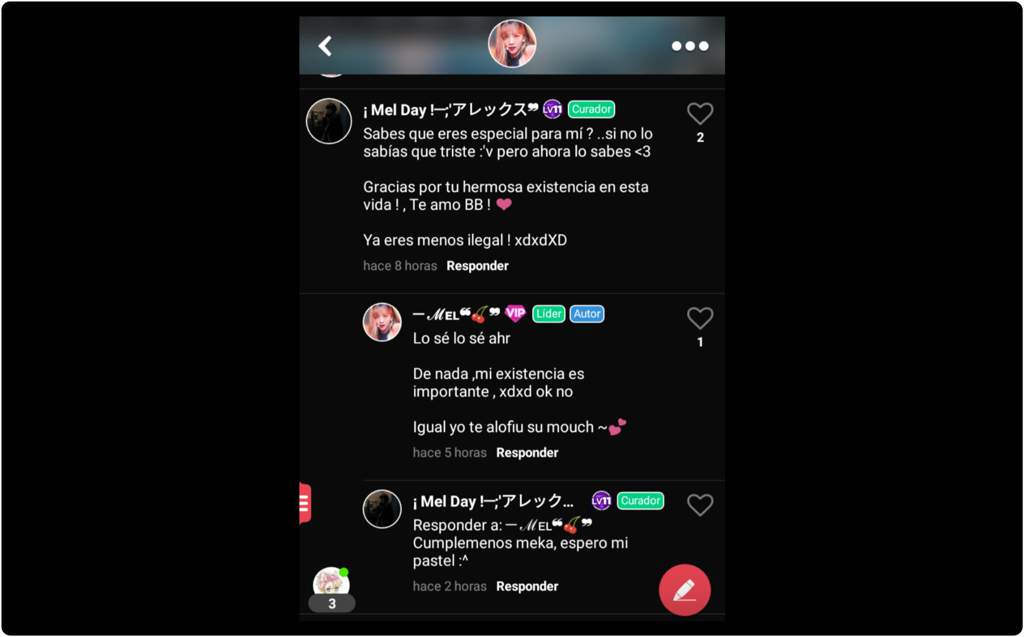The width and height of the screenshot is (1024, 637).
Task: Open the red side drawer handle
Action: pyautogui.click(x=305, y=503)
